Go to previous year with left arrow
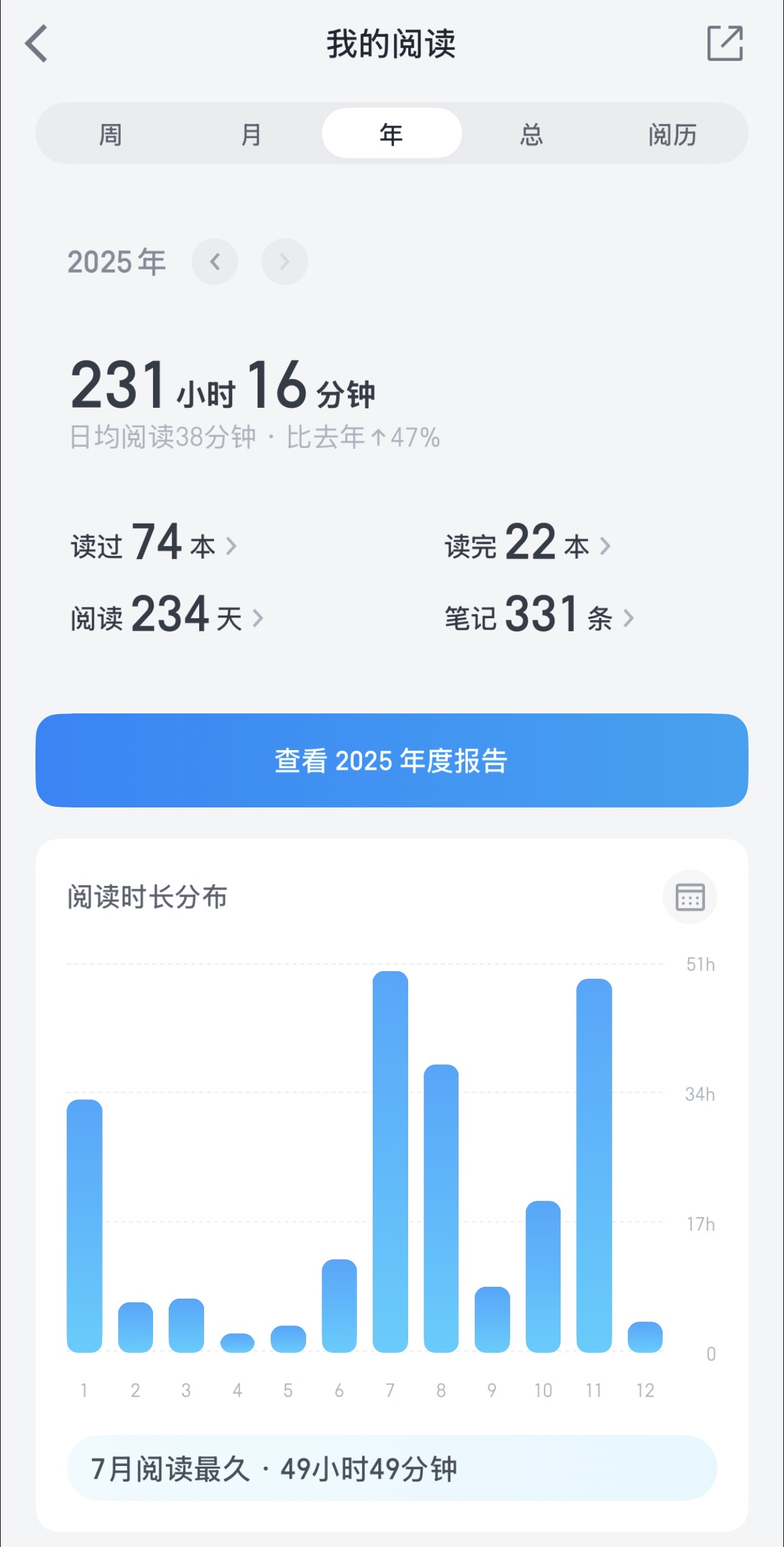 coord(215,261)
